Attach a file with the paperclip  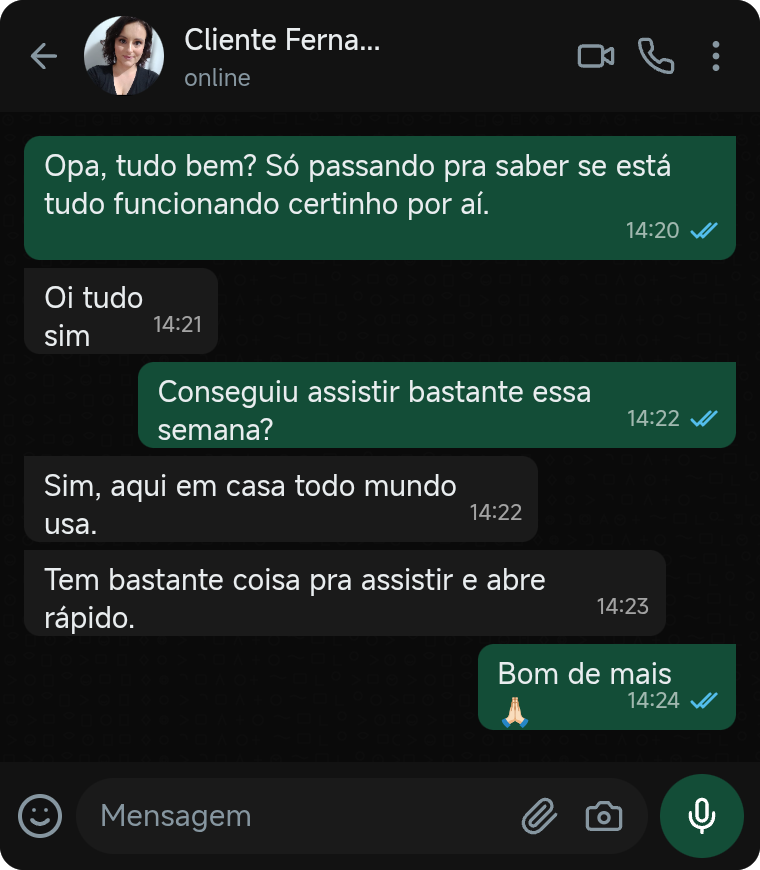(x=538, y=816)
